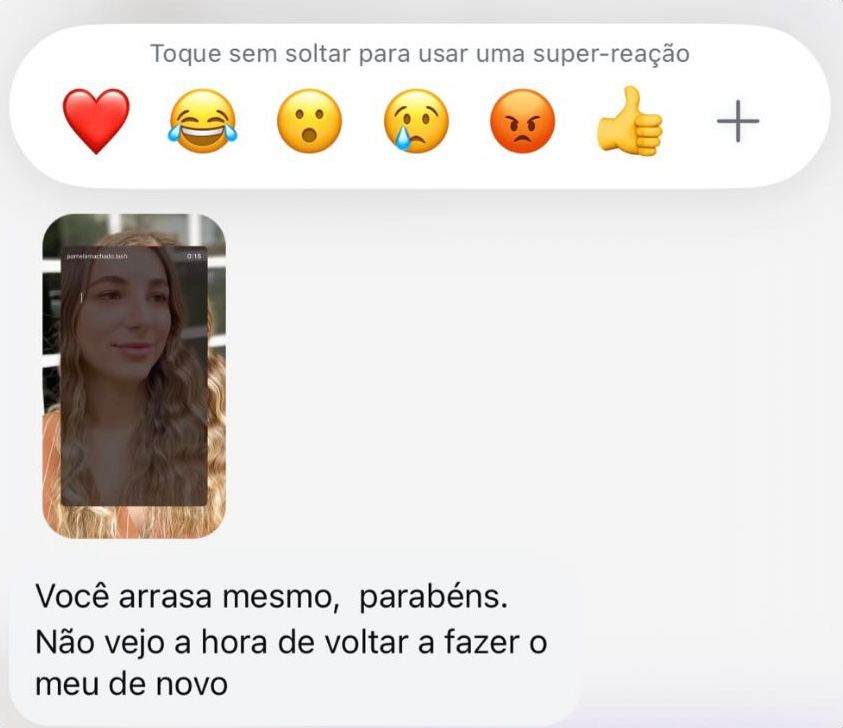Screen dimensions: 843x728
Task: Open more emoji reactions with plus
Action: [x=738, y=123]
